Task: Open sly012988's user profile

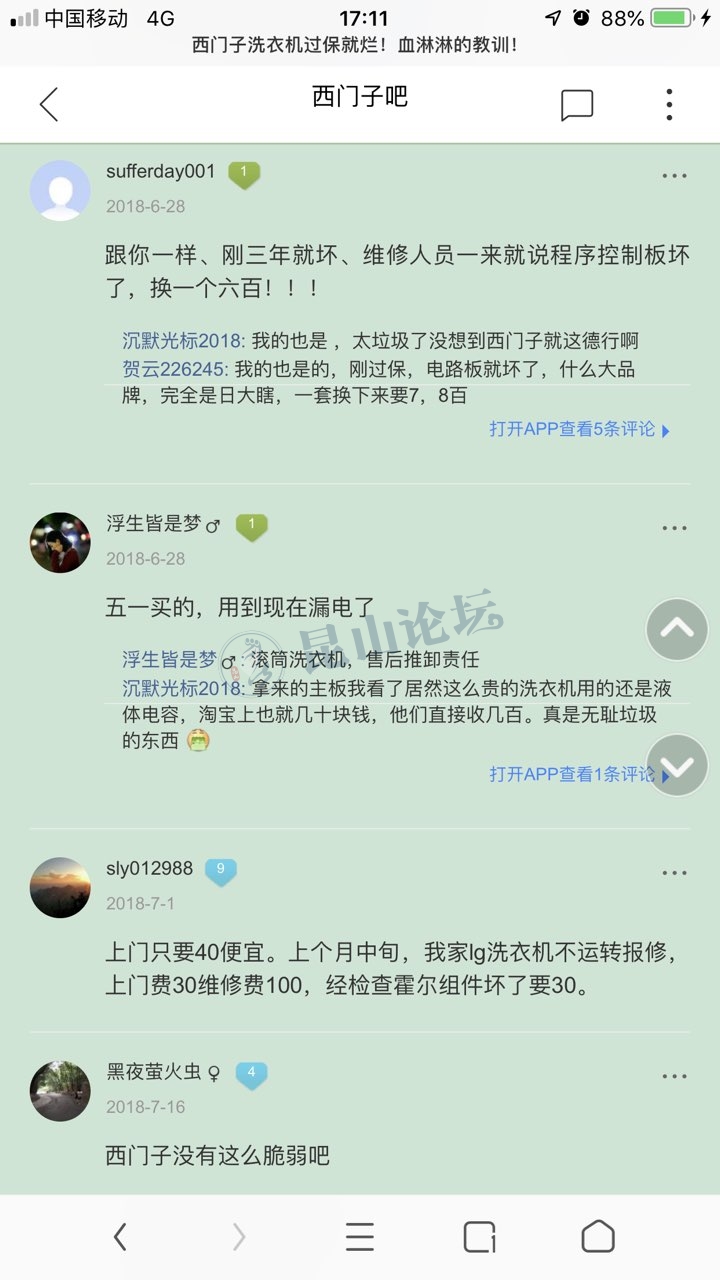Action: (x=60, y=887)
